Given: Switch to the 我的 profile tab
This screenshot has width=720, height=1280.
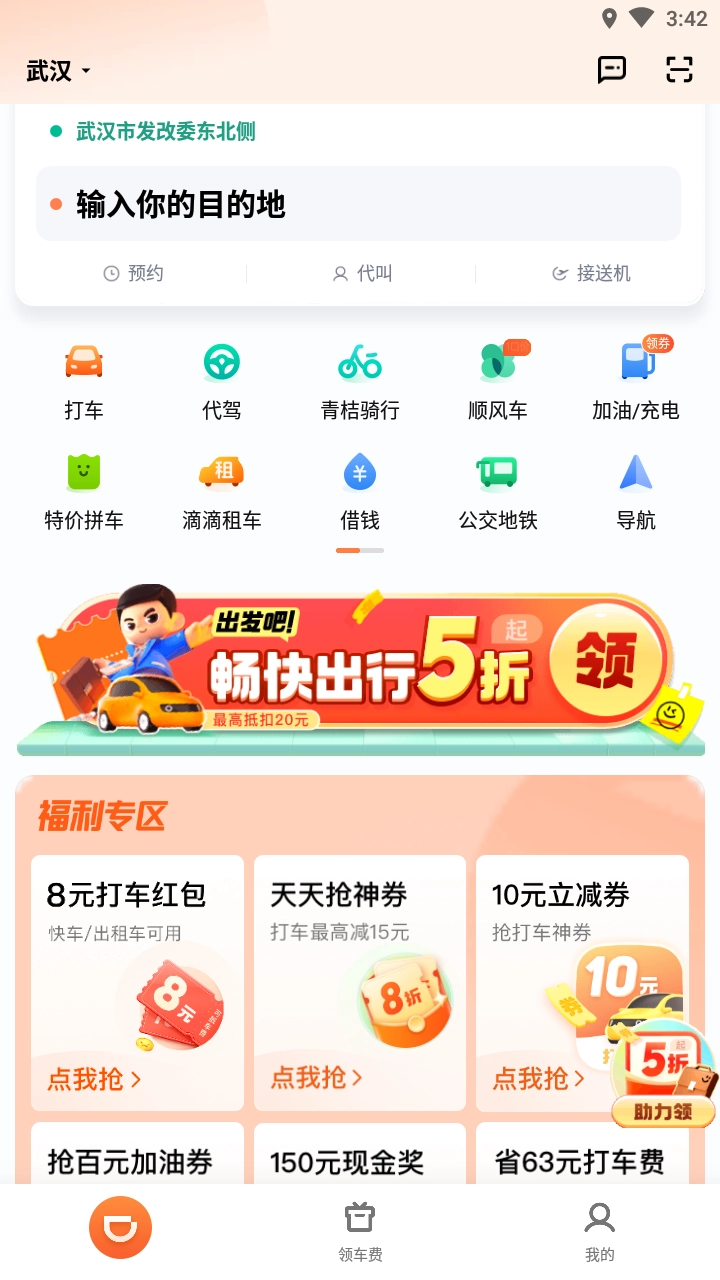Looking at the screenshot, I should [x=599, y=1228].
